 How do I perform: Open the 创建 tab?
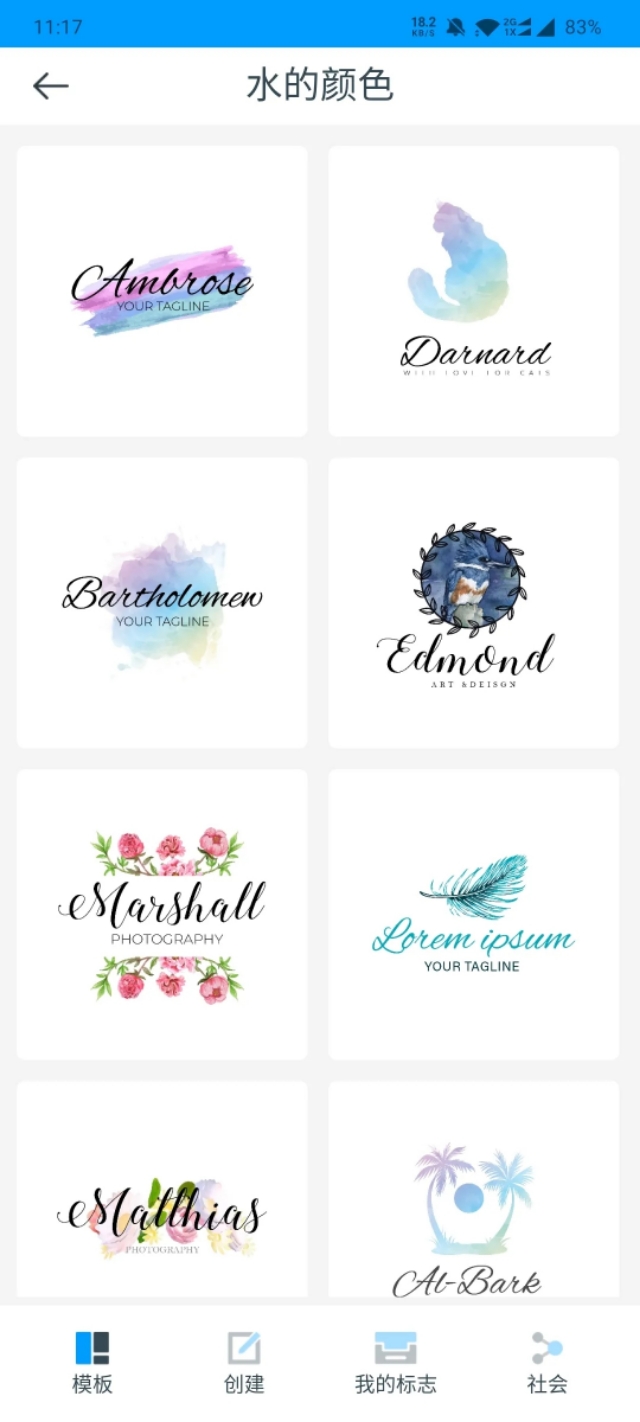pyautogui.click(x=244, y=1362)
